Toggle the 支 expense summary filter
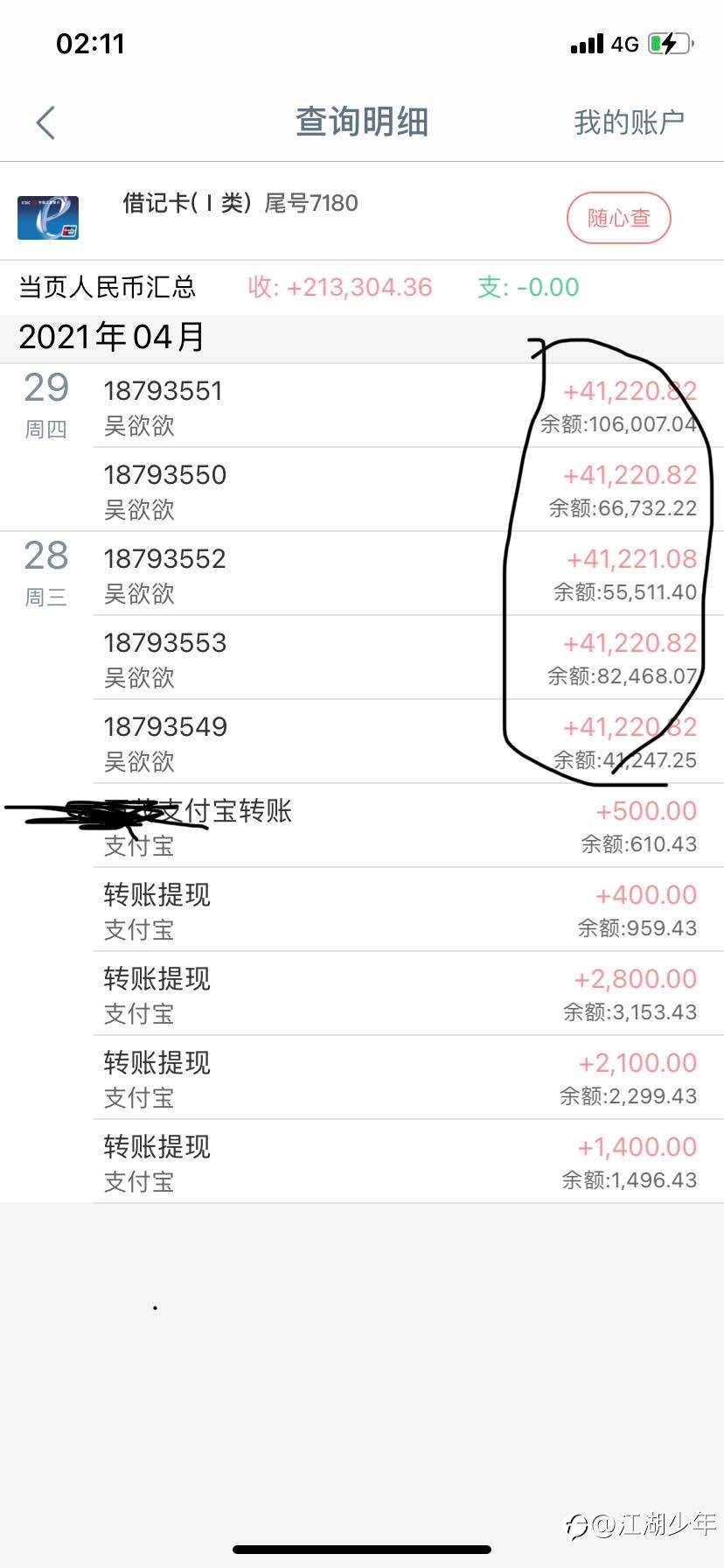 pyautogui.click(x=528, y=287)
